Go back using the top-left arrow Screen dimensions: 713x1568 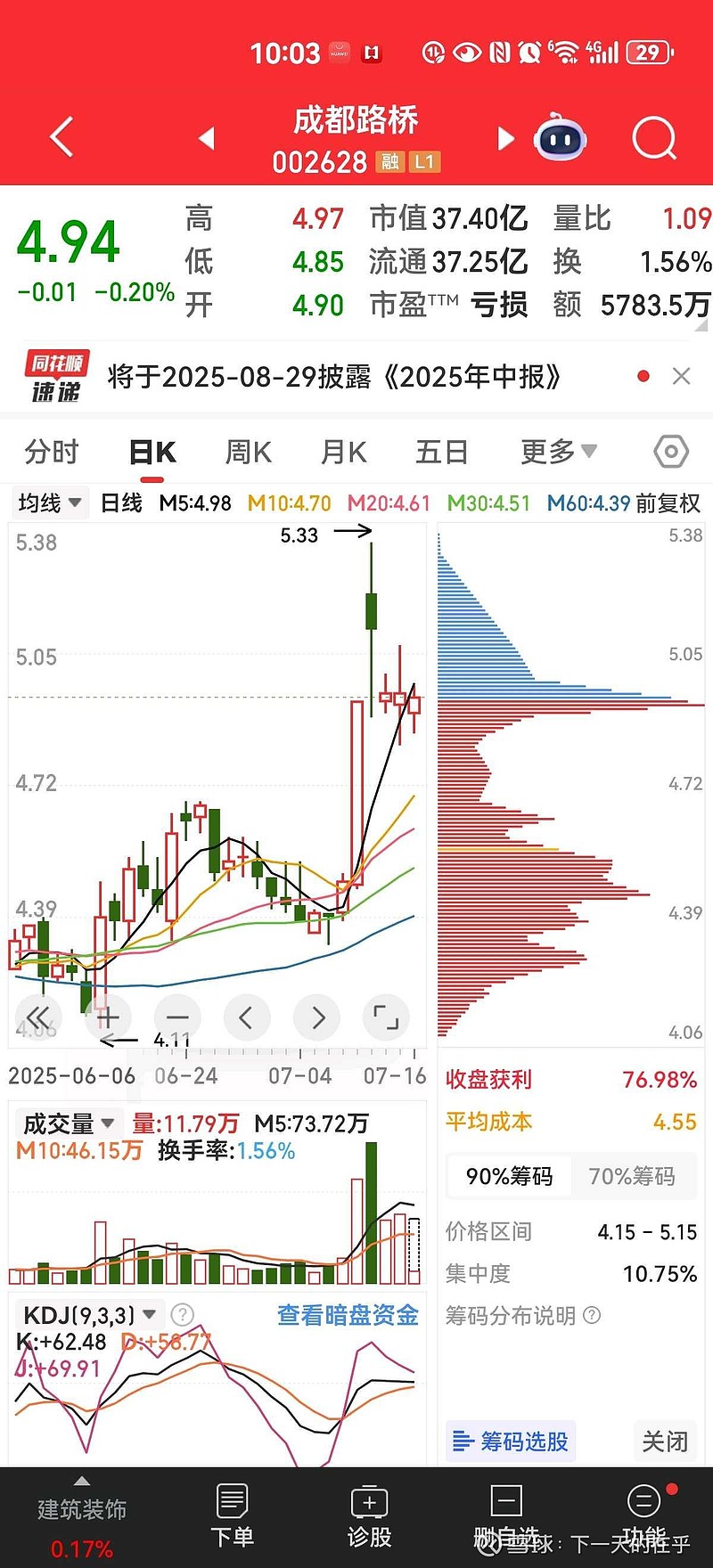61,138
